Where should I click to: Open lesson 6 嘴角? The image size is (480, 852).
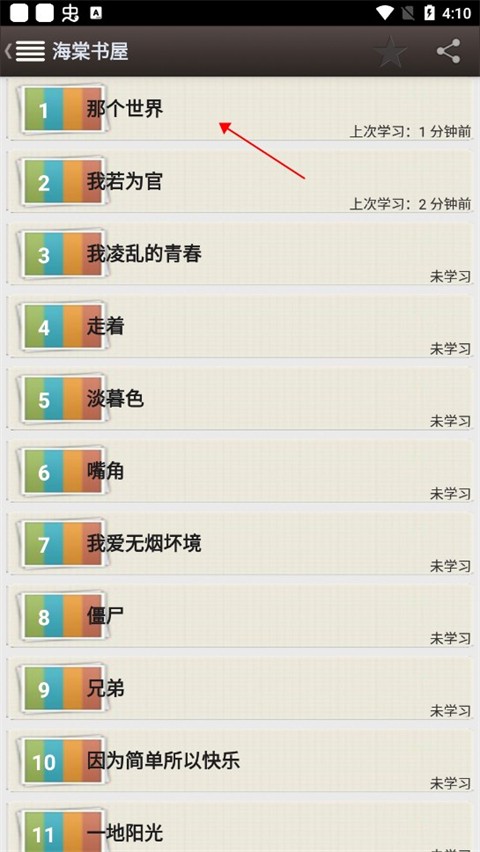240,471
